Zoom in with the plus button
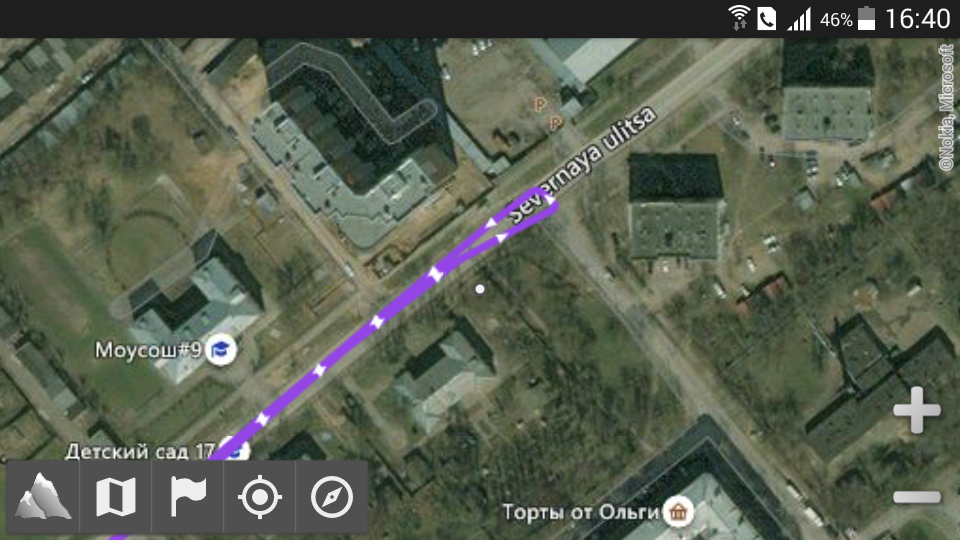This screenshot has height=540, width=960. pyautogui.click(x=916, y=413)
